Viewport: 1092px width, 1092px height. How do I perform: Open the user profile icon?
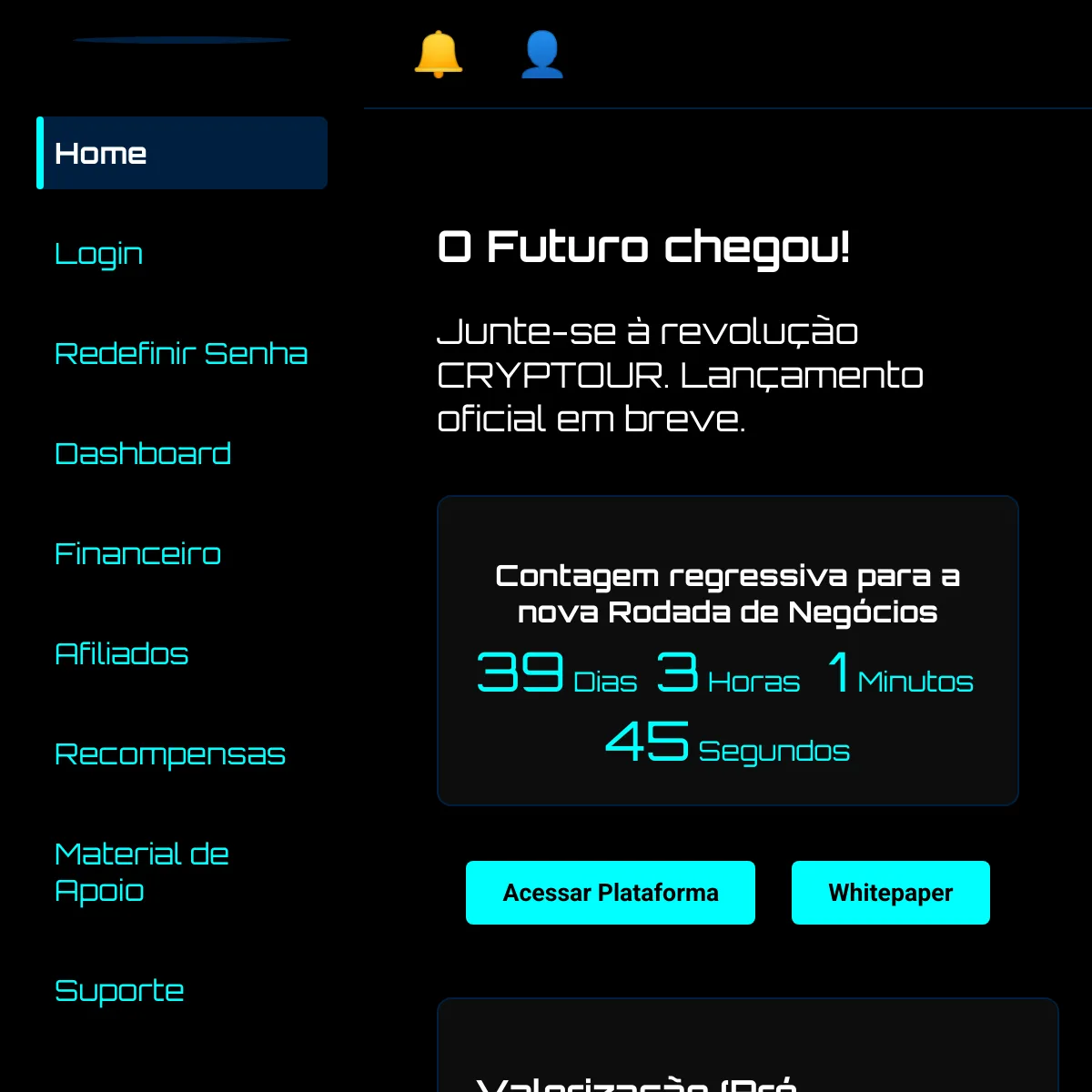click(542, 55)
